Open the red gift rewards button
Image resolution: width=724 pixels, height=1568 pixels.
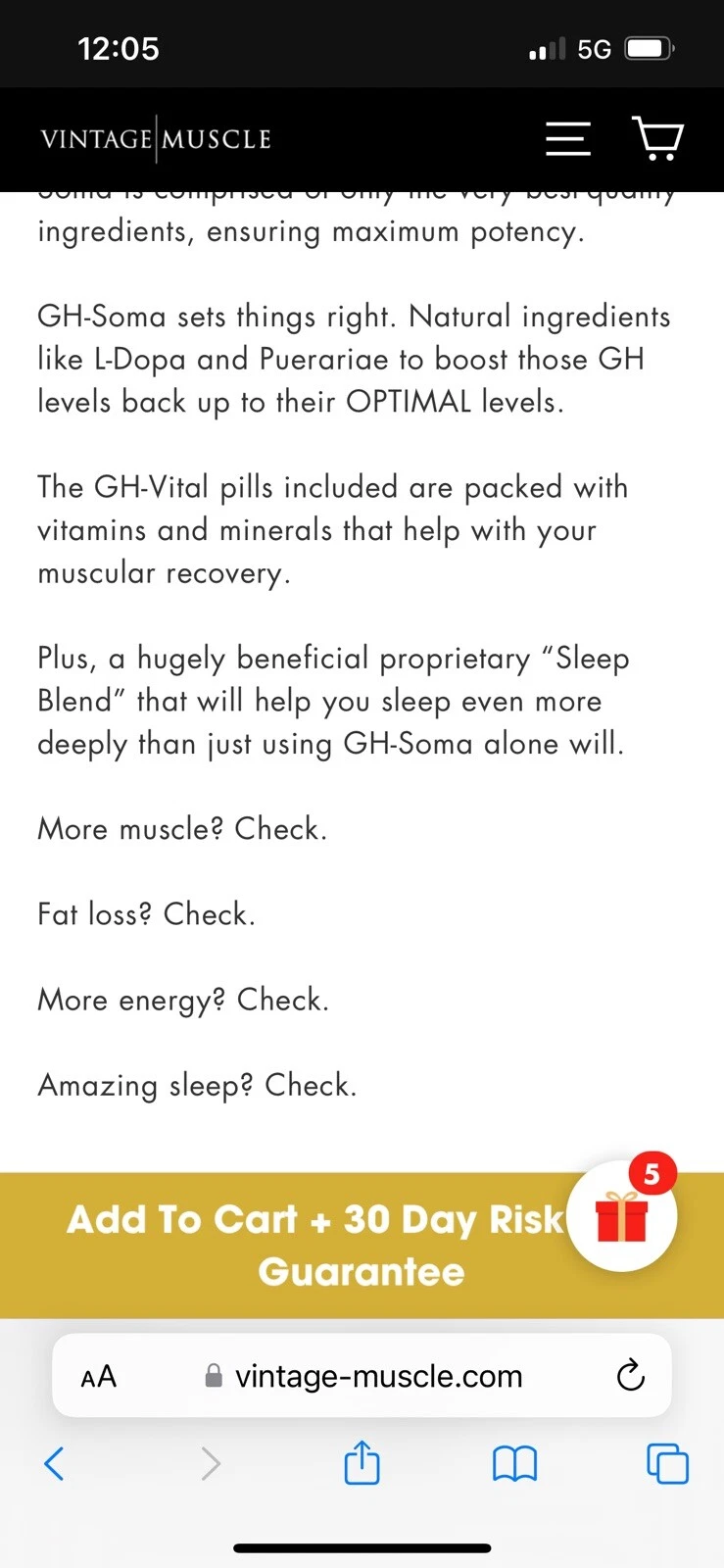click(622, 1216)
